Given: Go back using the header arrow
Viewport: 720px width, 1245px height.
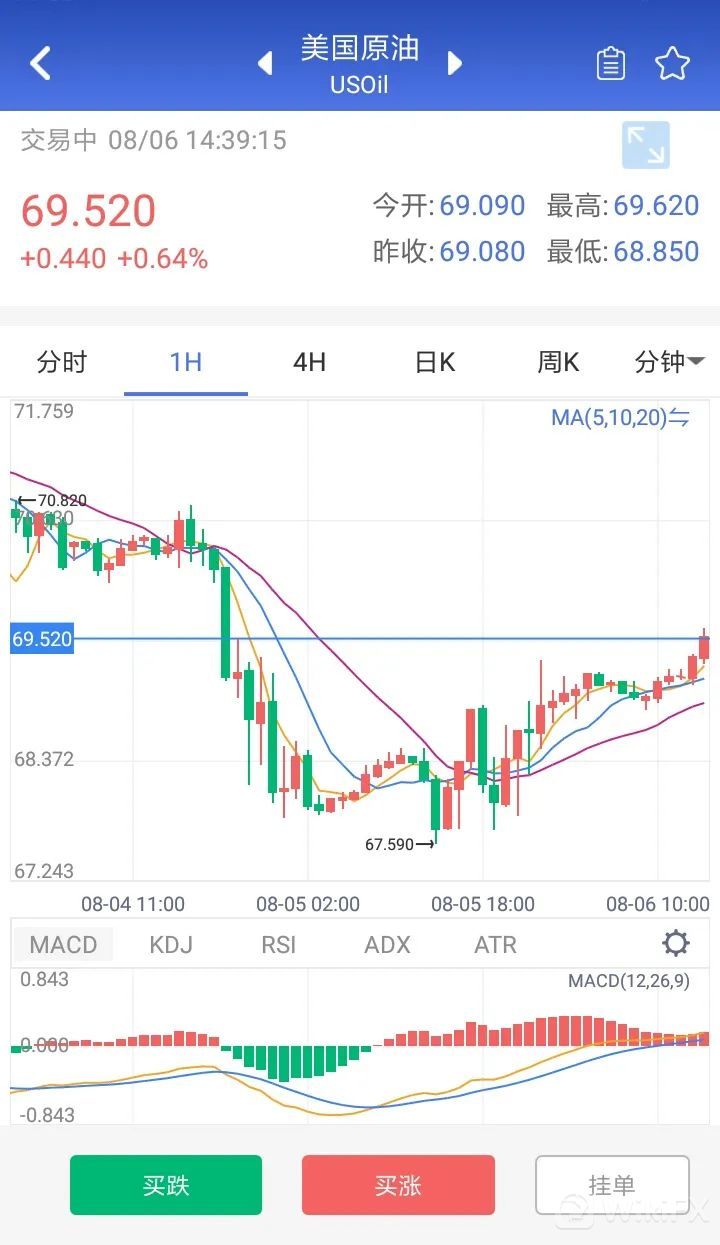Looking at the screenshot, I should pyautogui.click(x=40, y=63).
